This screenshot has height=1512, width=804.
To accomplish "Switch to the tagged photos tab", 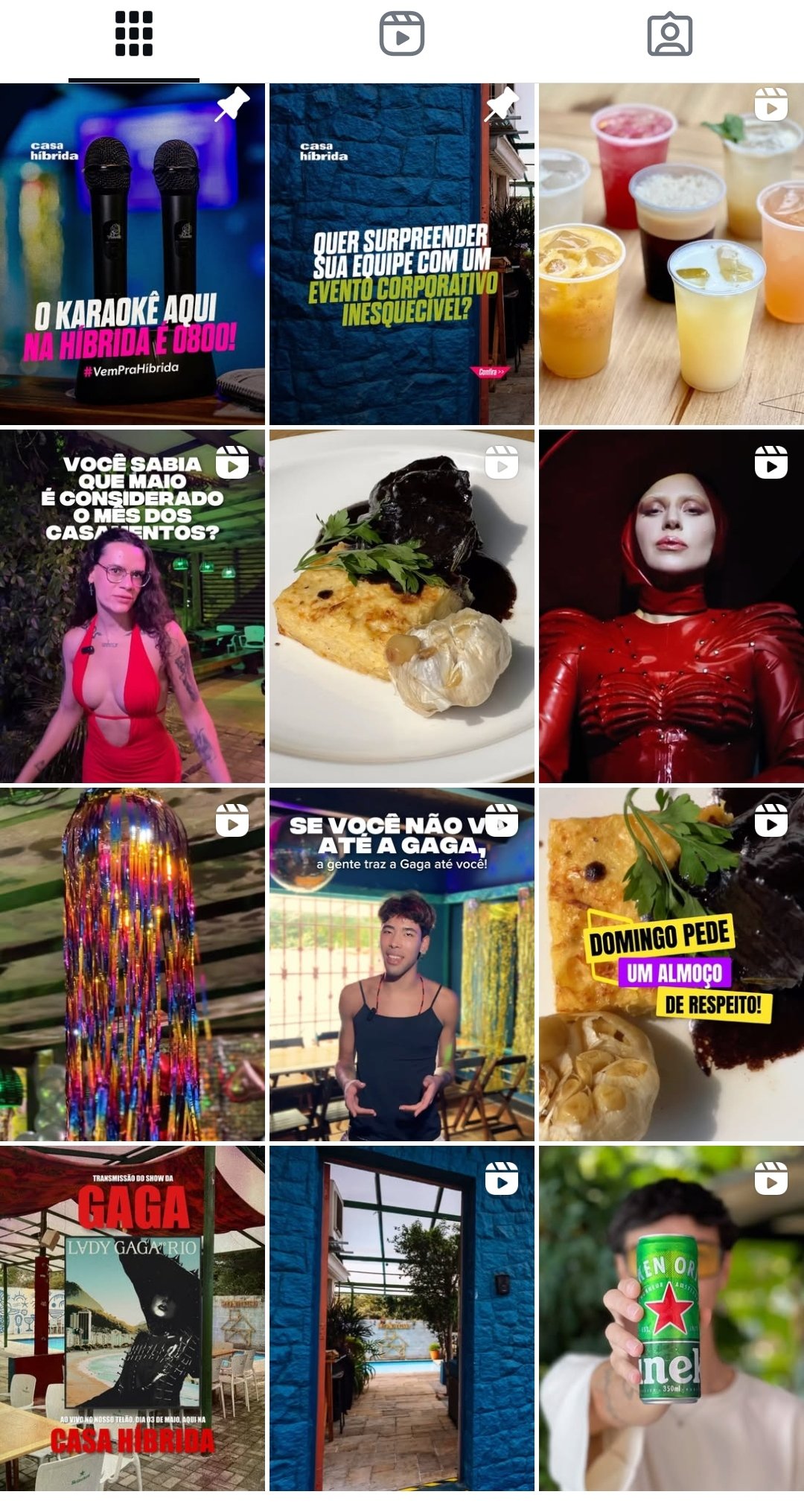I will coord(669,34).
